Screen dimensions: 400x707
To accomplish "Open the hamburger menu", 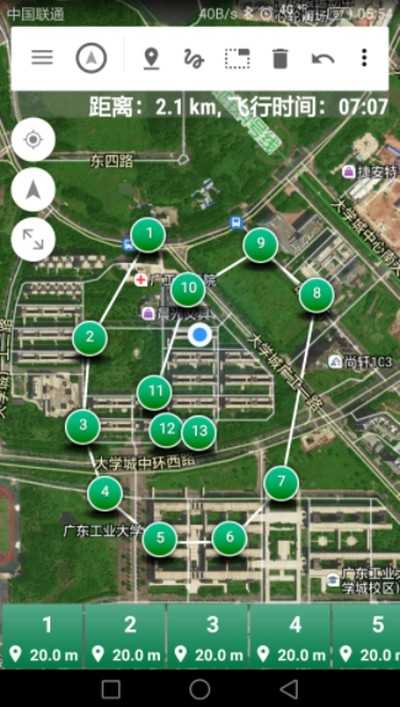I will click(42, 58).
